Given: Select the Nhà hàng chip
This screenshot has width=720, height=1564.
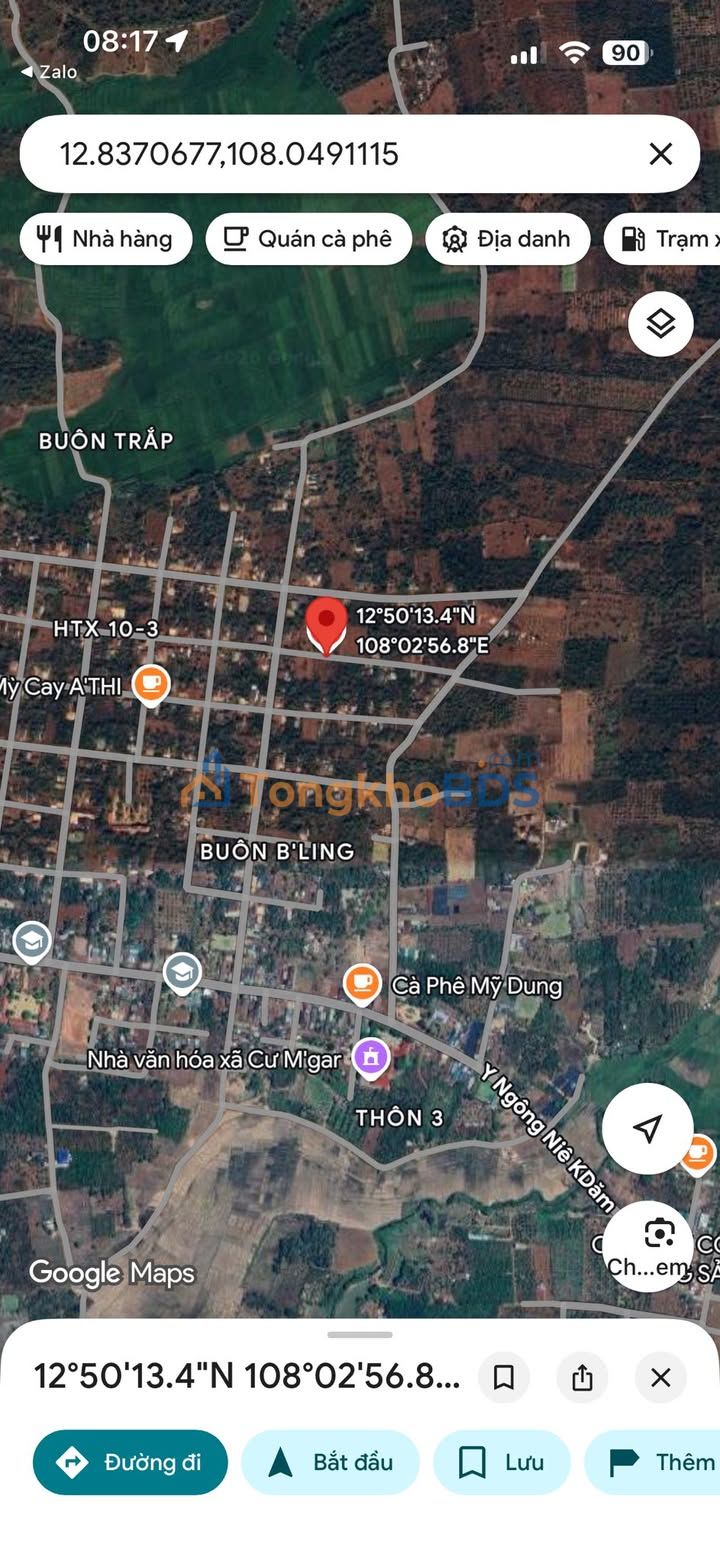Looking at the screenshot, I should (106, 239).
